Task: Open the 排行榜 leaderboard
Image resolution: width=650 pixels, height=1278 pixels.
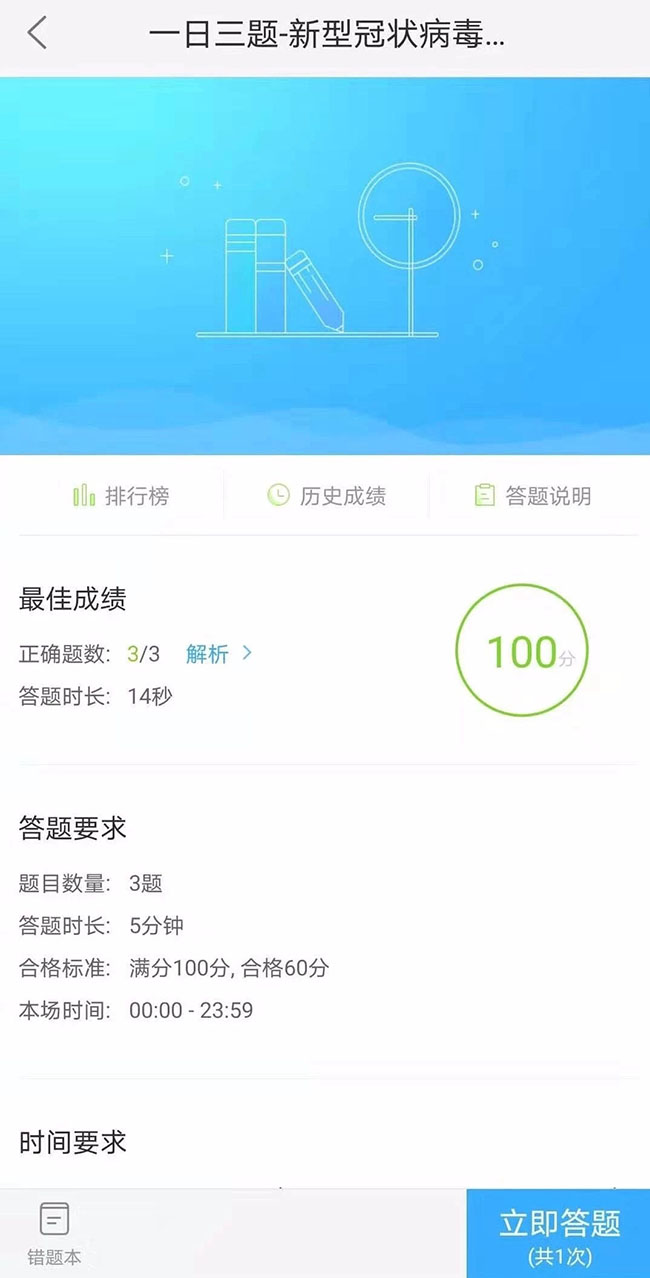Action: click(x=121, y=496)
